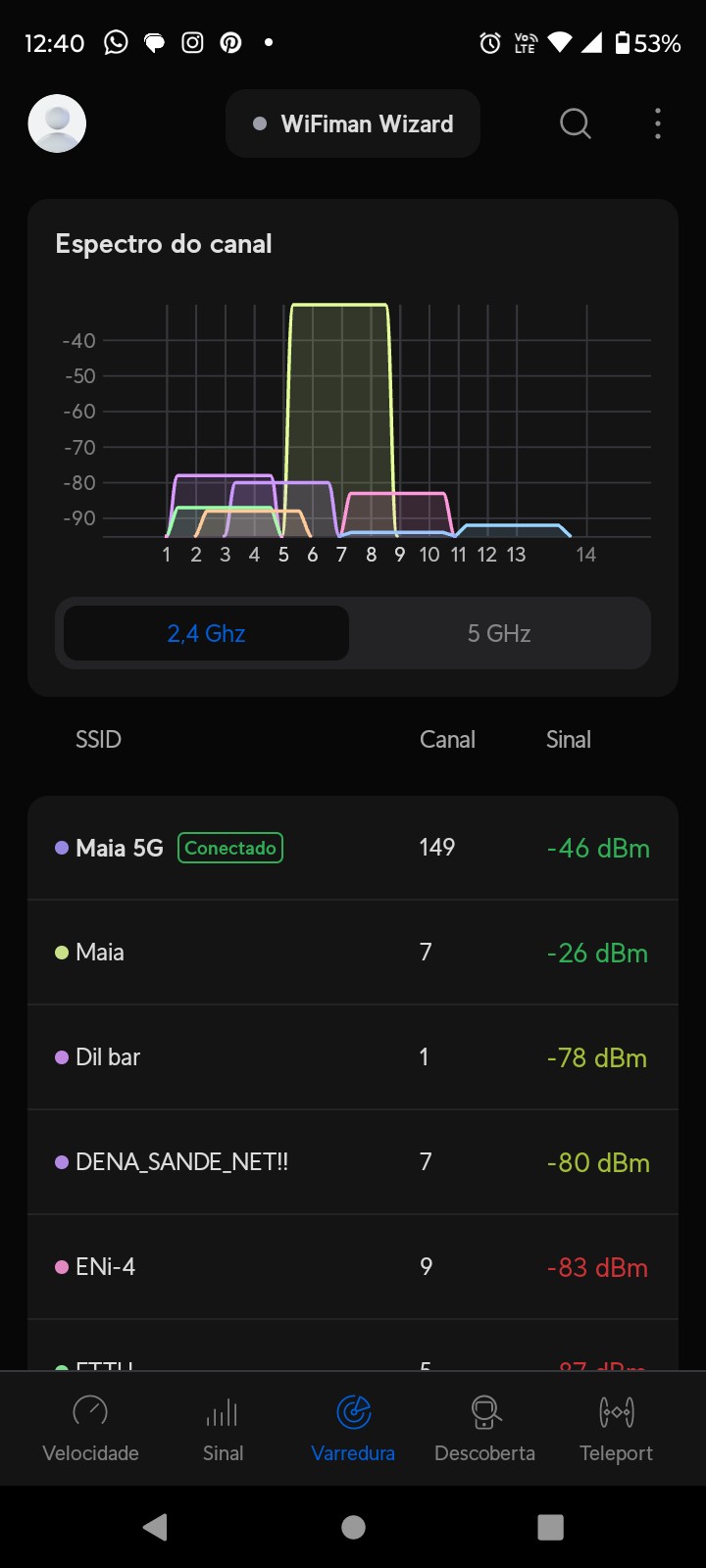Open the overflow menu

click(657, 123)
